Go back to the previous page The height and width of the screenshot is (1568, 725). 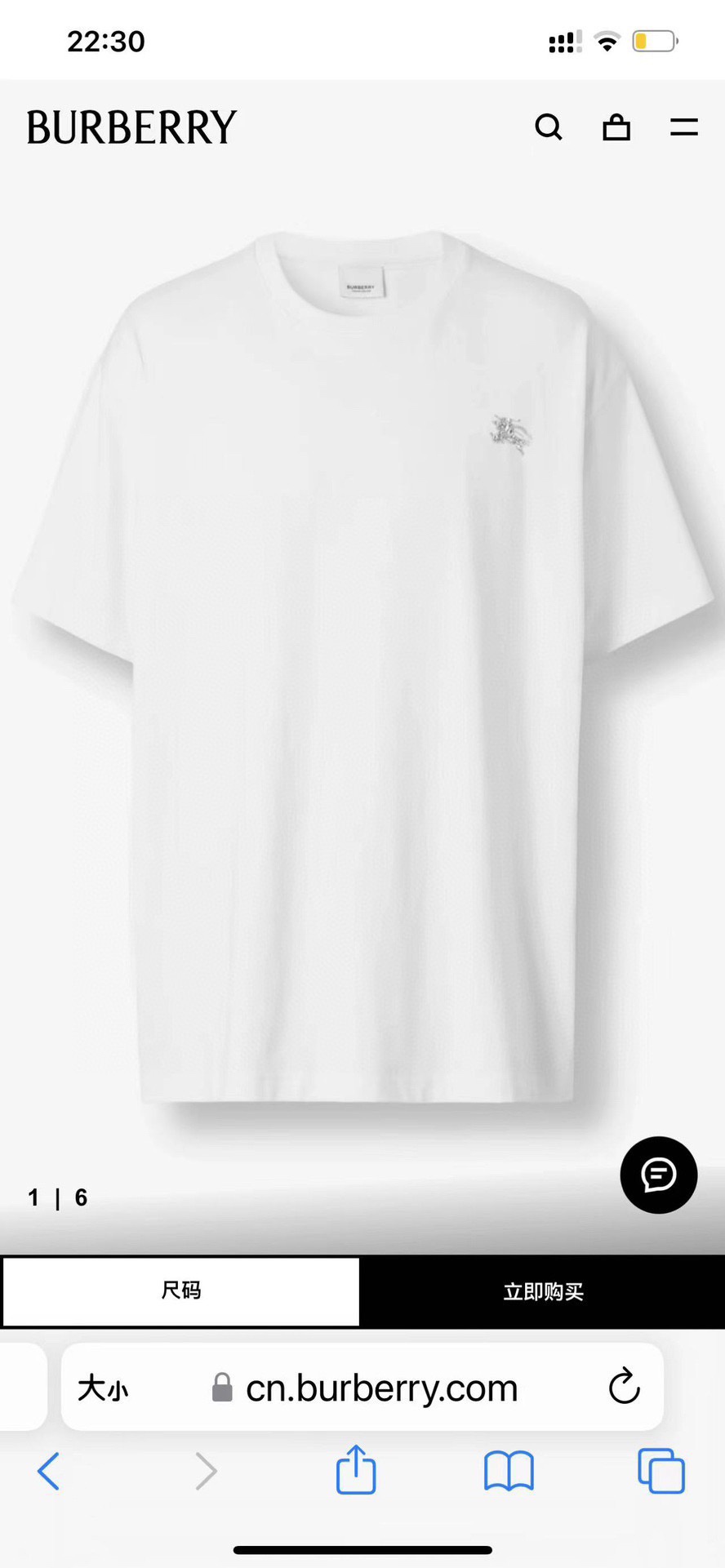[49, 1471]
